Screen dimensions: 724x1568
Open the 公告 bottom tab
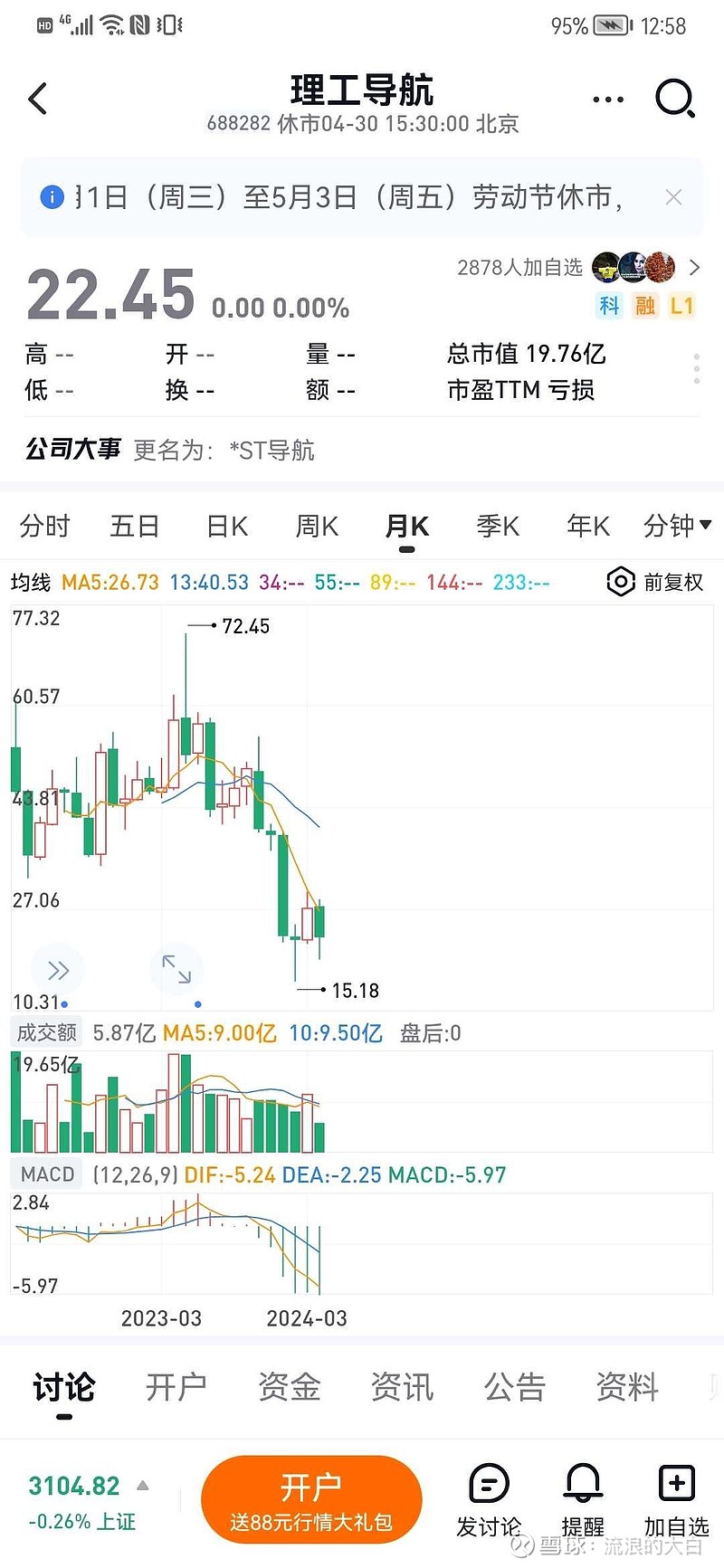coord(514,1385)
